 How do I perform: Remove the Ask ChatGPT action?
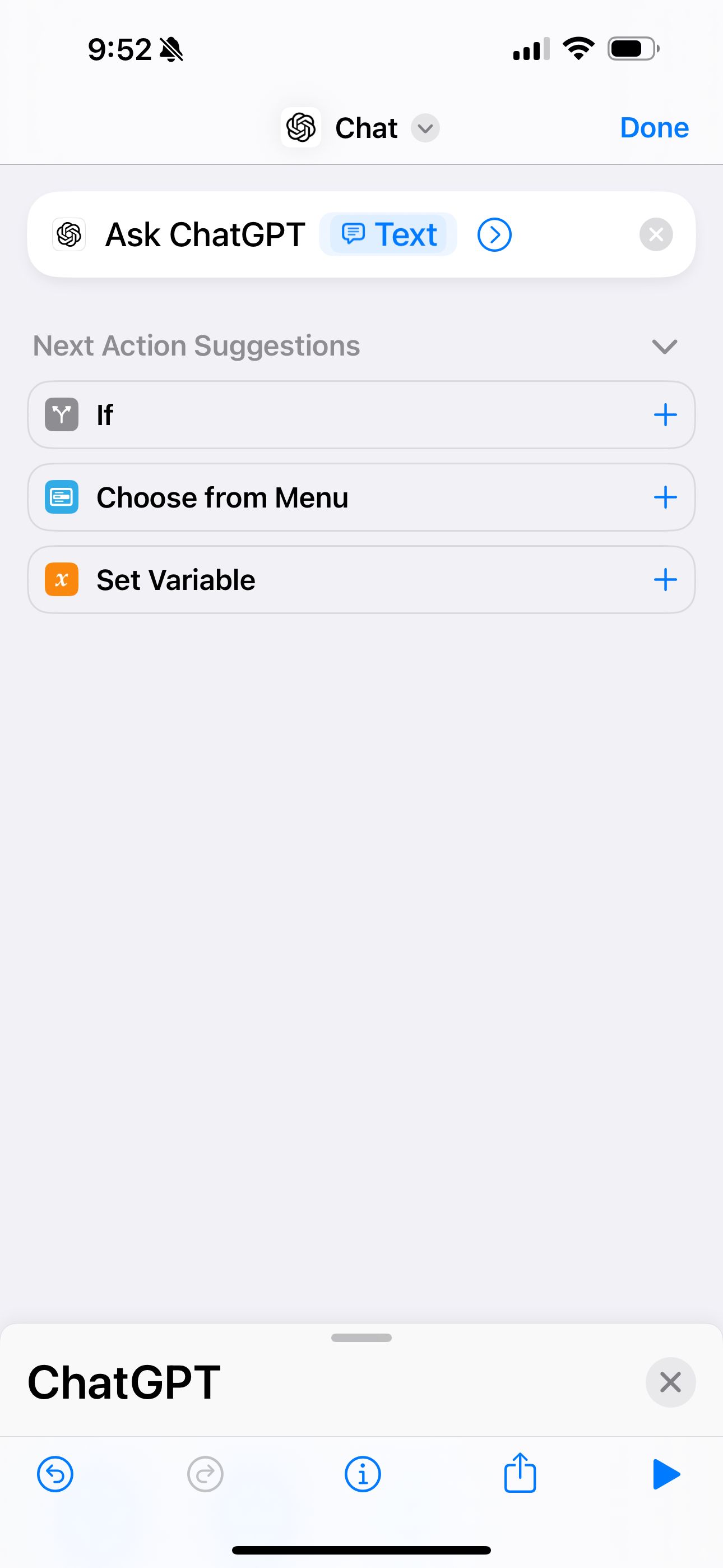point(655,234)
